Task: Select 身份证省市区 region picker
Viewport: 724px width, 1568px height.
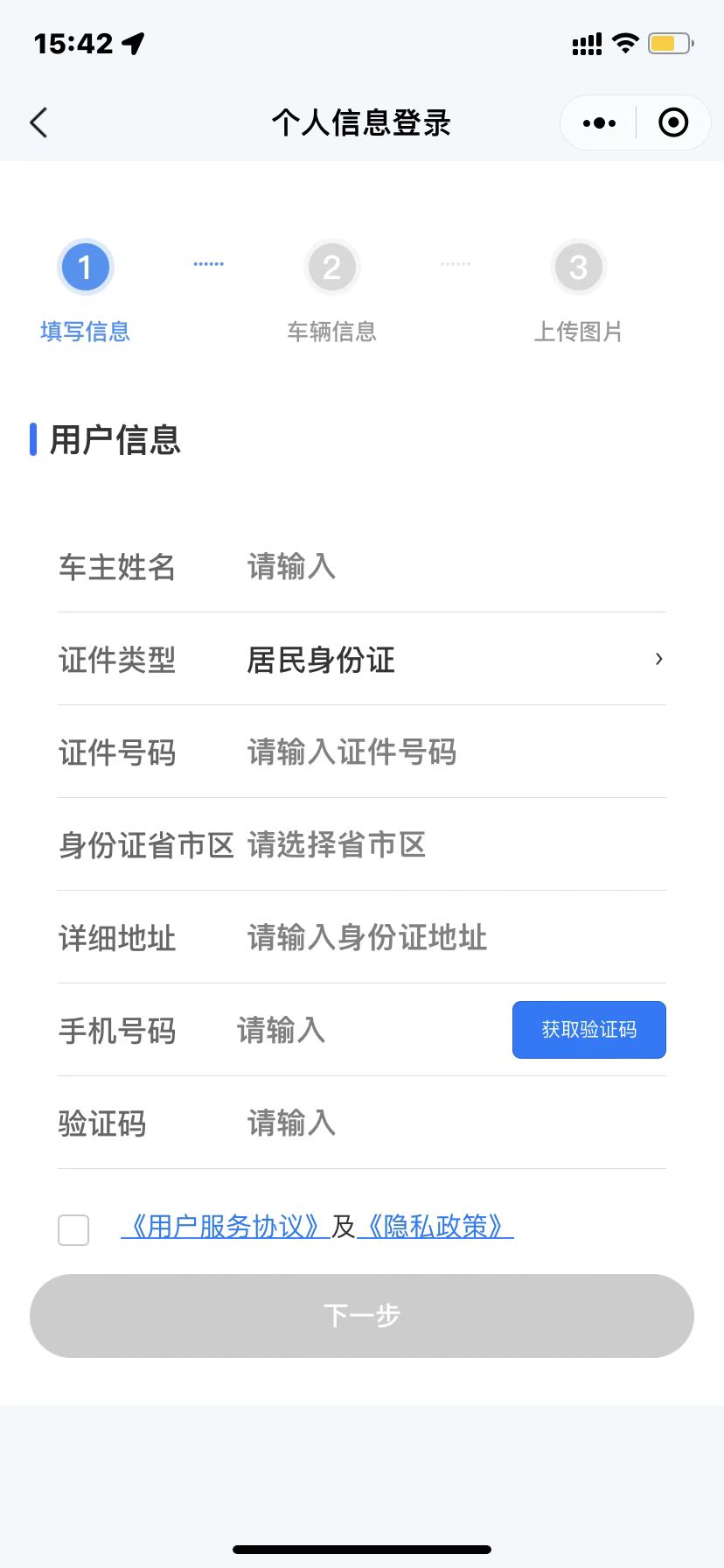Action: [x=456, y=845]
